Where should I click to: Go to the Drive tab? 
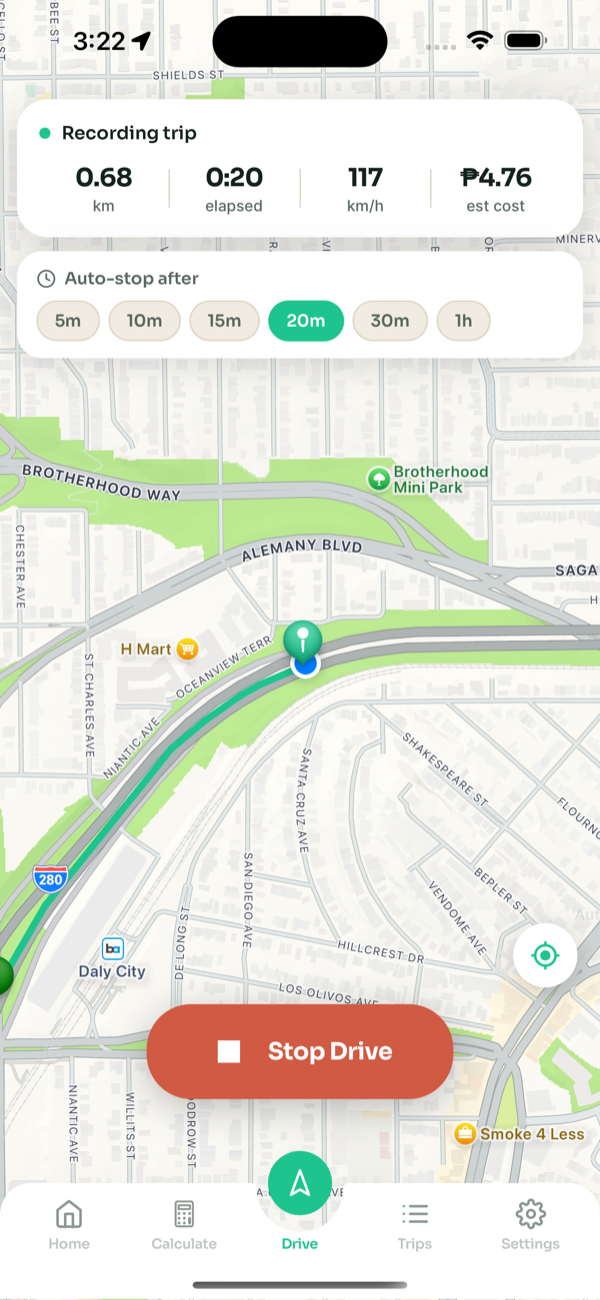pos(300,1198)
